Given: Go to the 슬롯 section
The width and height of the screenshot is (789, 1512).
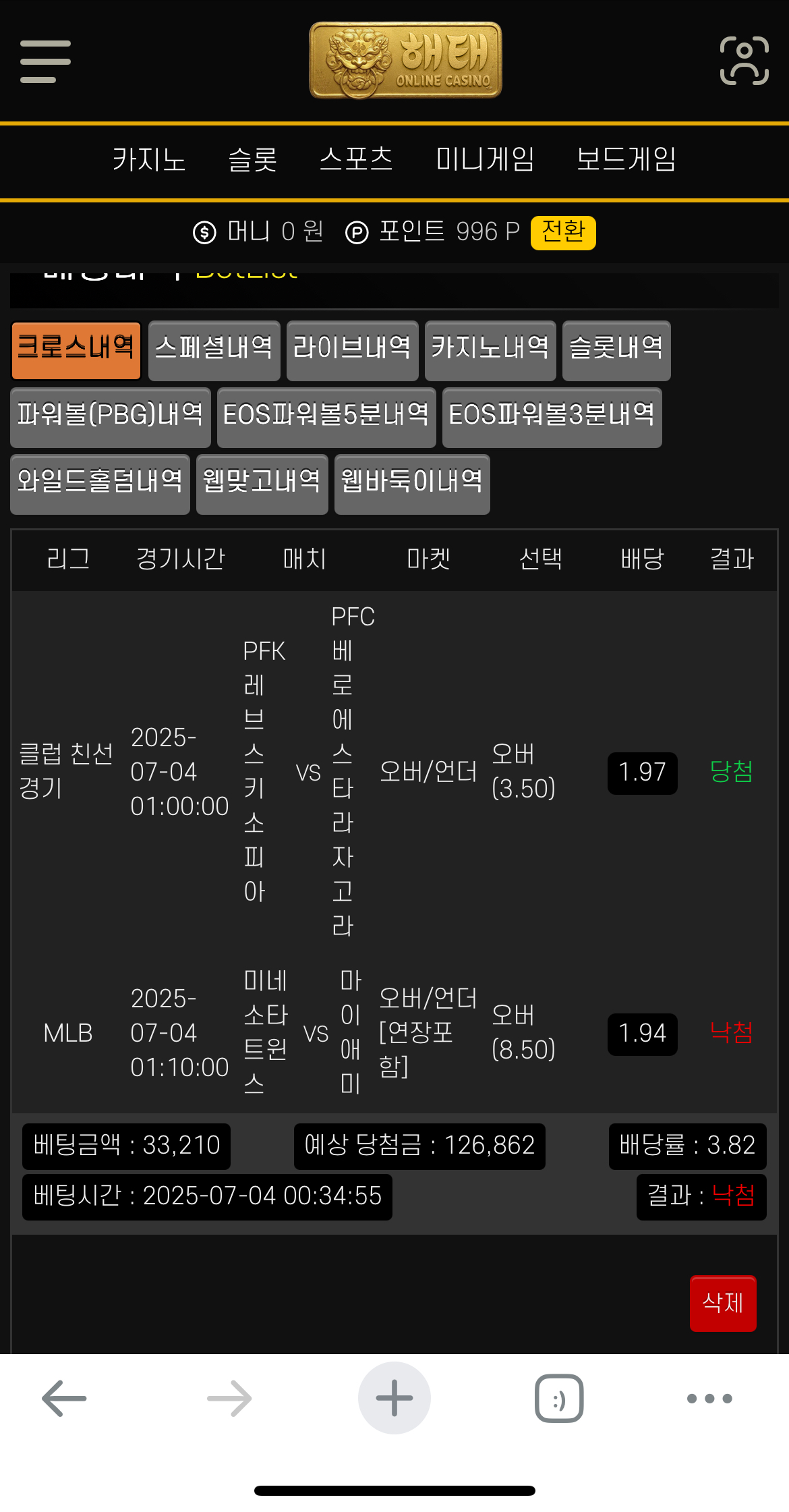Looking at the screenshot, I should click(253, 160).
